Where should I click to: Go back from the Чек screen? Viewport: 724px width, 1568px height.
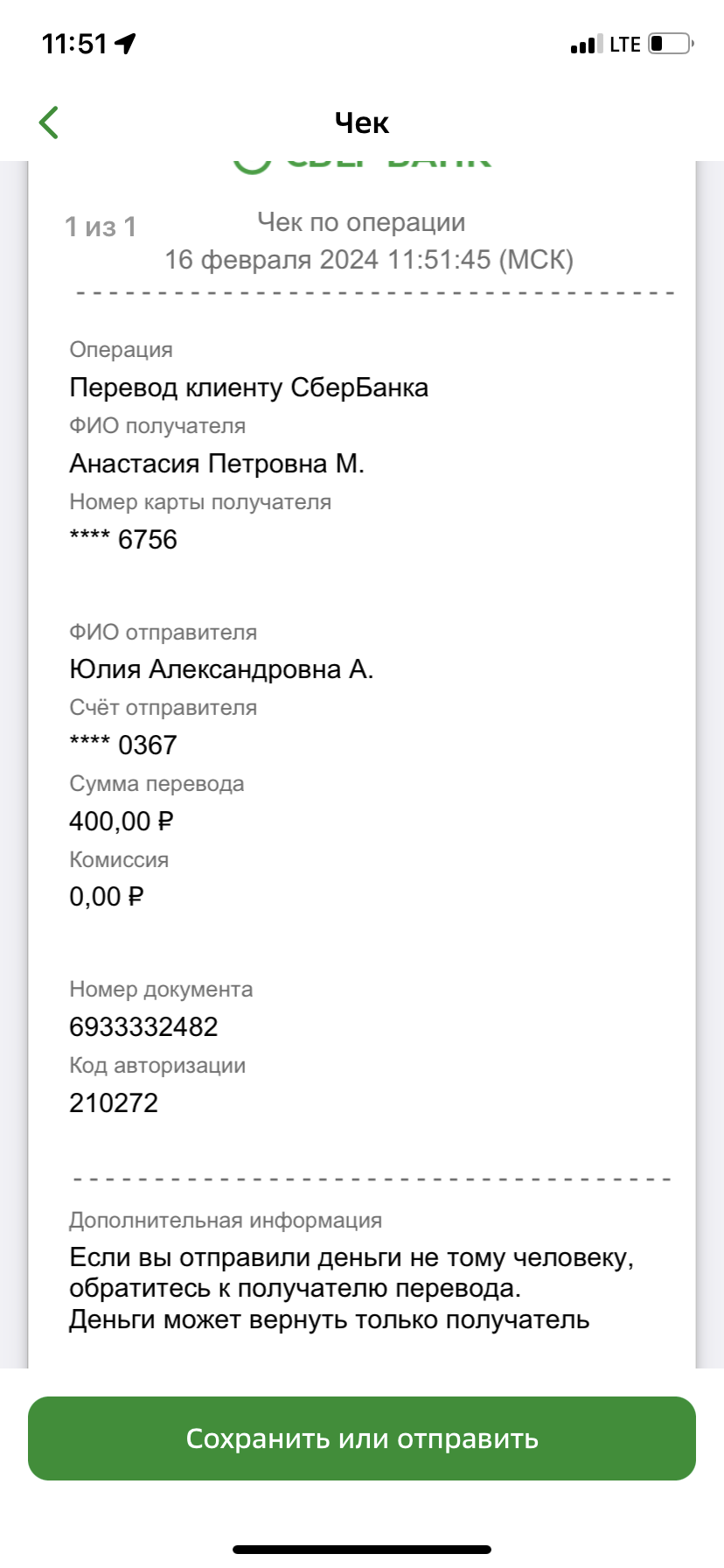49,122
